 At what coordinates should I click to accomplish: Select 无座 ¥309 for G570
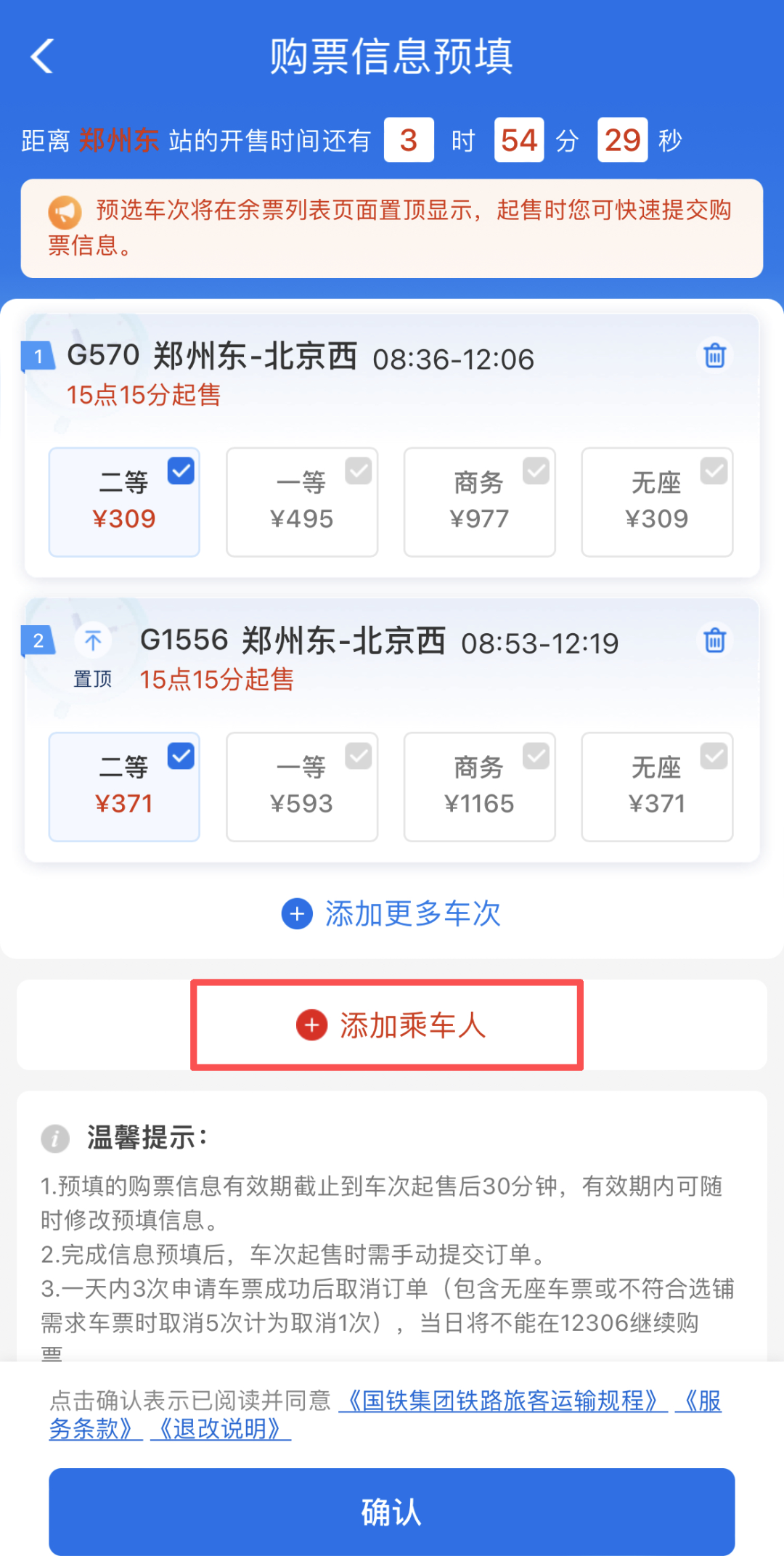tap(657, 502)
